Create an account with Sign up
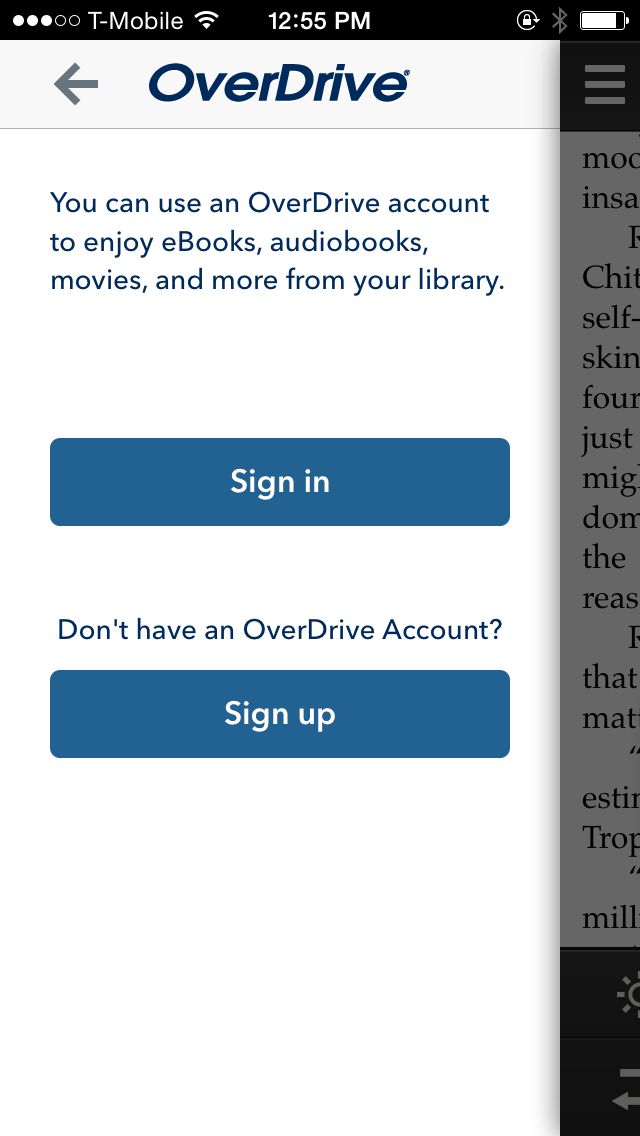The height and width of the screenshot is (1136, 640). point(280,714)
